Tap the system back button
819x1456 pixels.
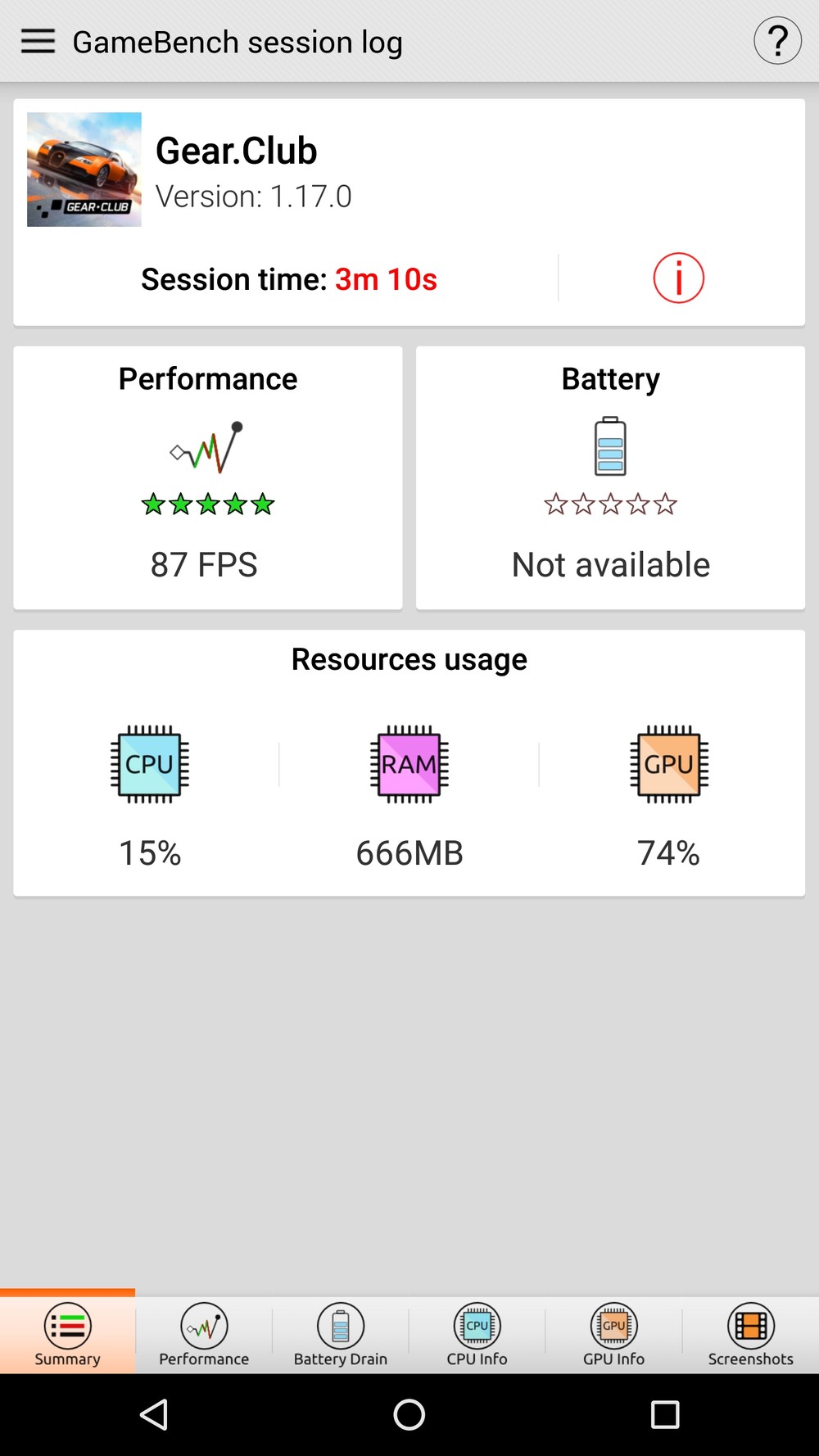(154, 1414)
